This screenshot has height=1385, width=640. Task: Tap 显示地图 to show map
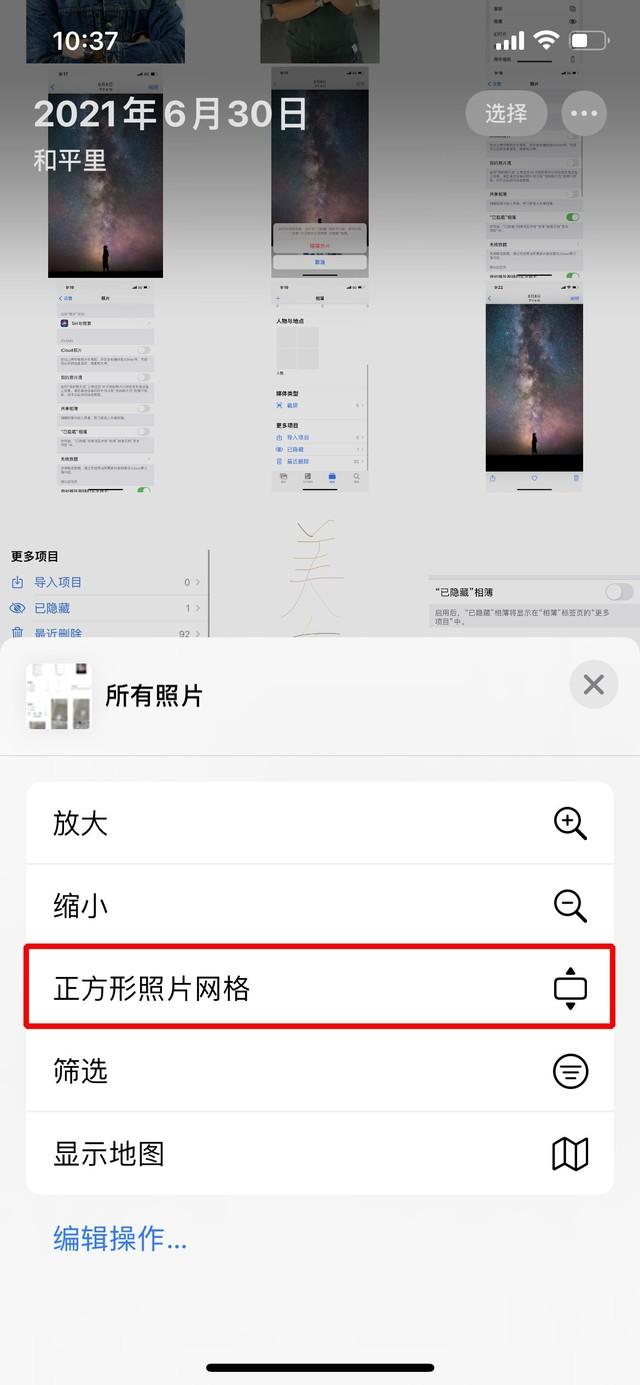pyautogui.click(x=319, y=1154)
